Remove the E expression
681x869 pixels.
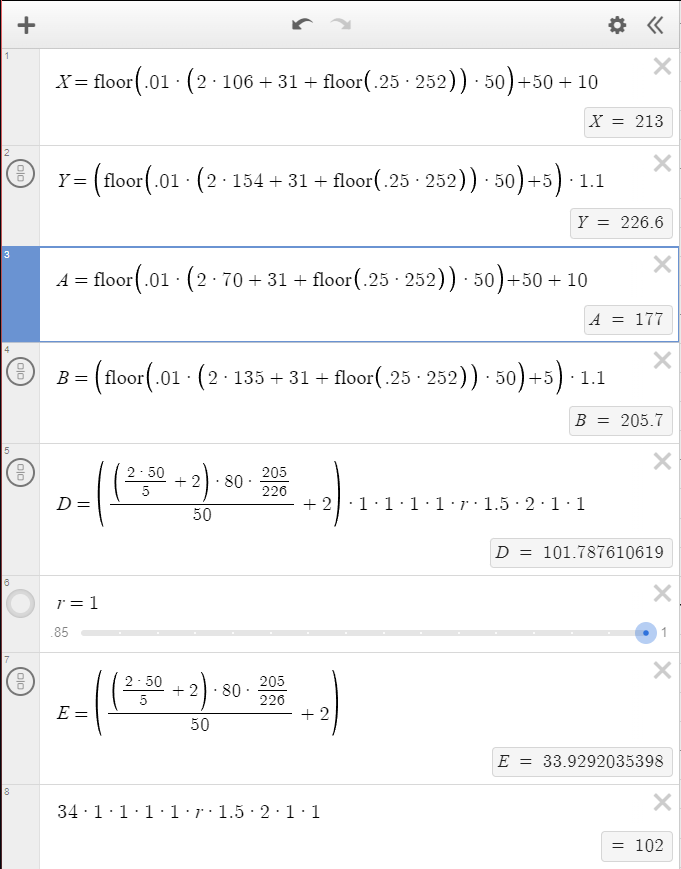[x=661, y=670]
